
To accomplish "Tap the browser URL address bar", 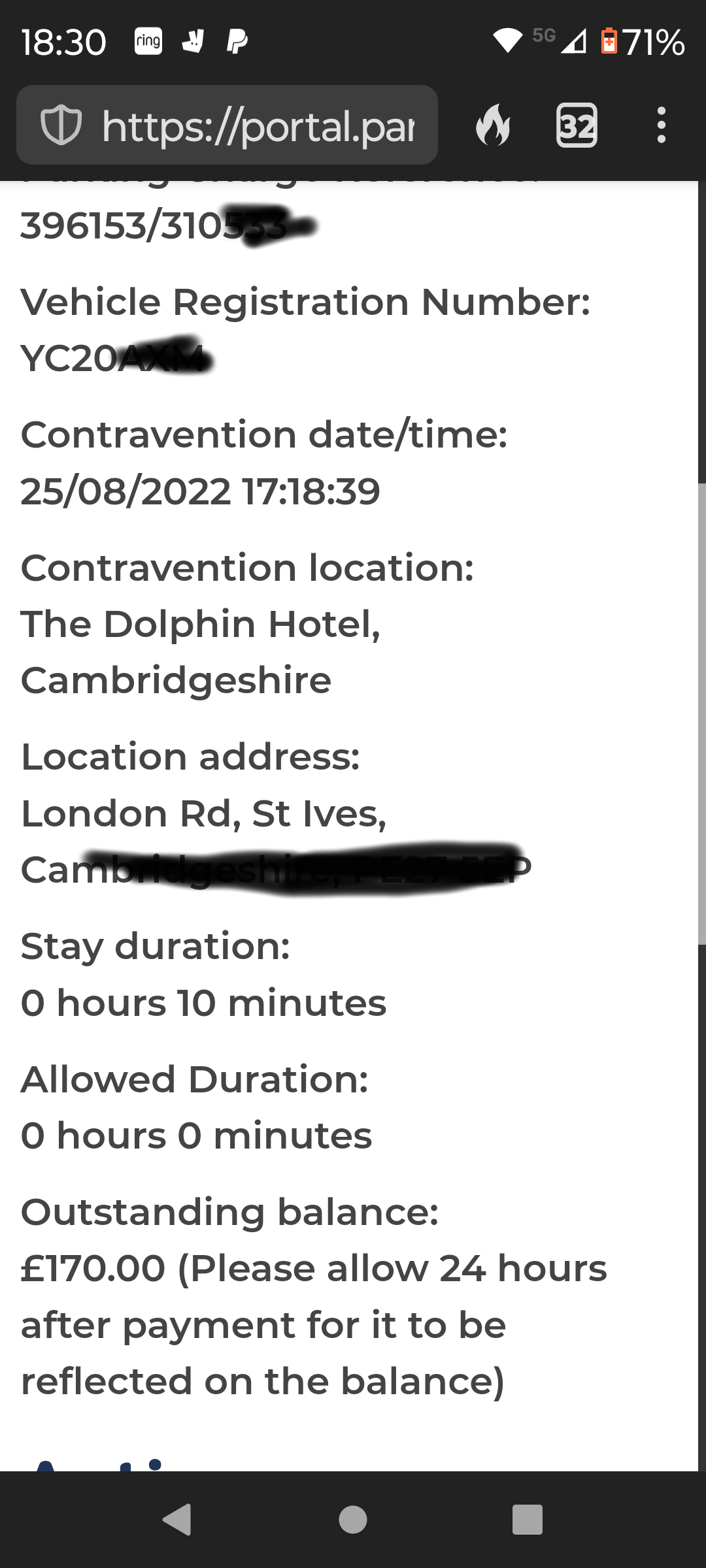I will [227, 125].
